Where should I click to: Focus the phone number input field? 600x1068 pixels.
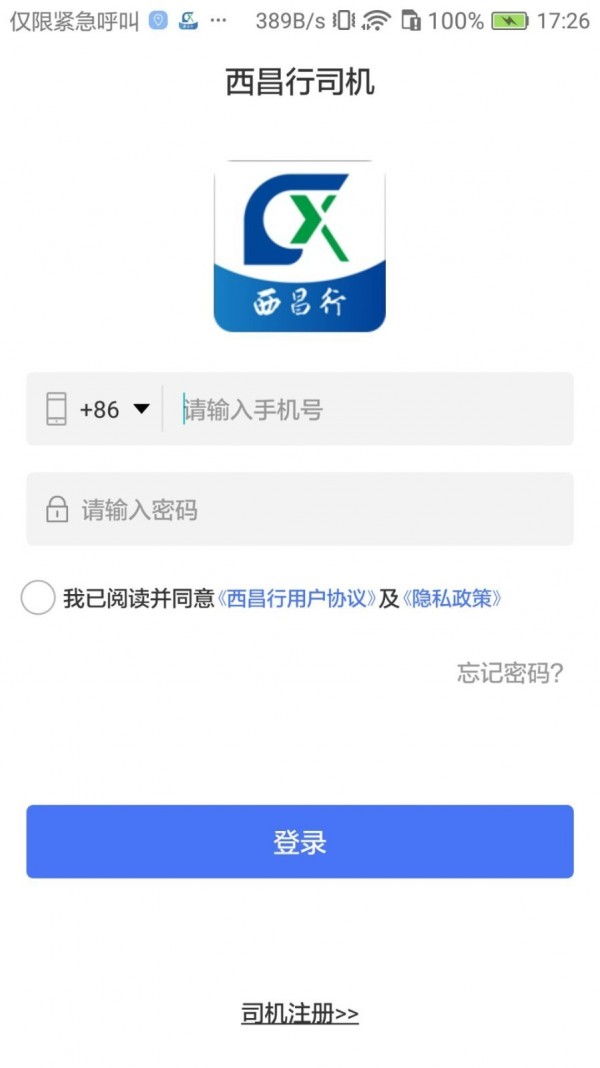pyautogui.click(x=370, y=409)
